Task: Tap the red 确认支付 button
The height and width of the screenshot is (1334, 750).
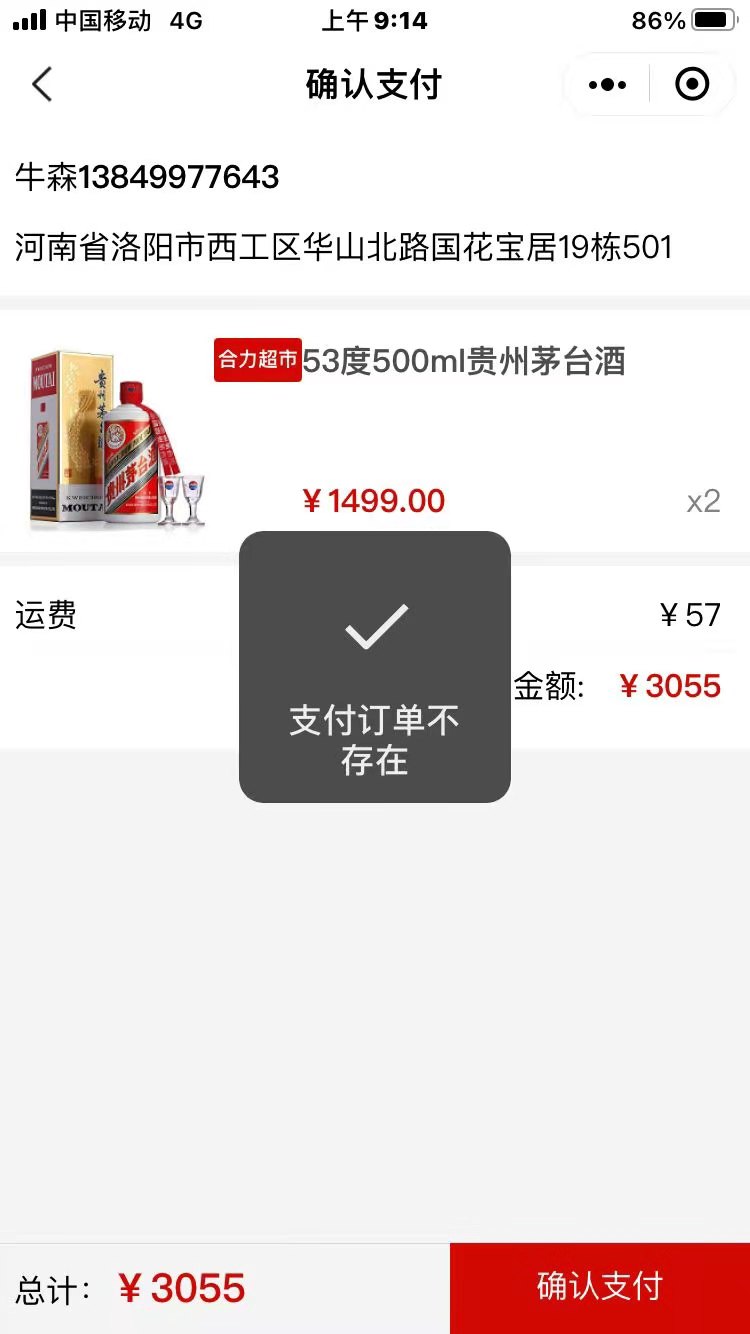Action: (x=600, y=1287)
